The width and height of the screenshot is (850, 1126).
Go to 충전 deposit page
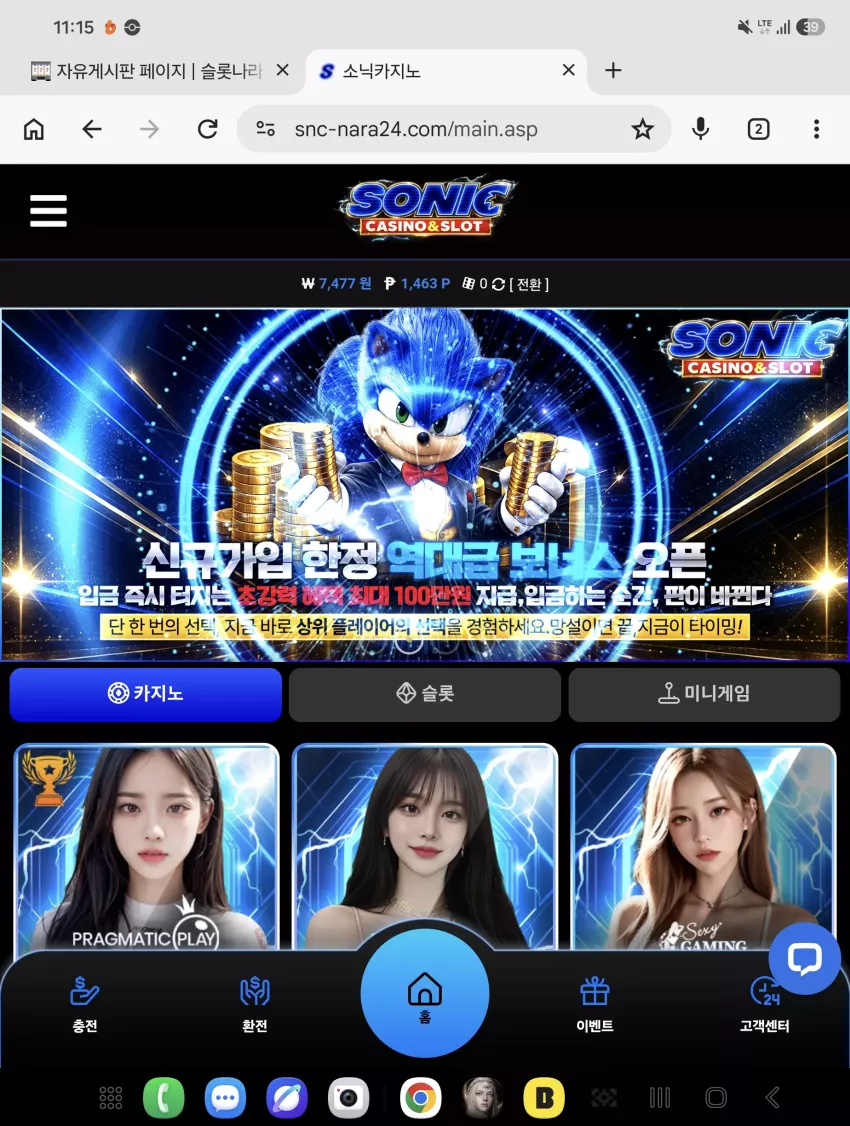tap(85, 1004)
